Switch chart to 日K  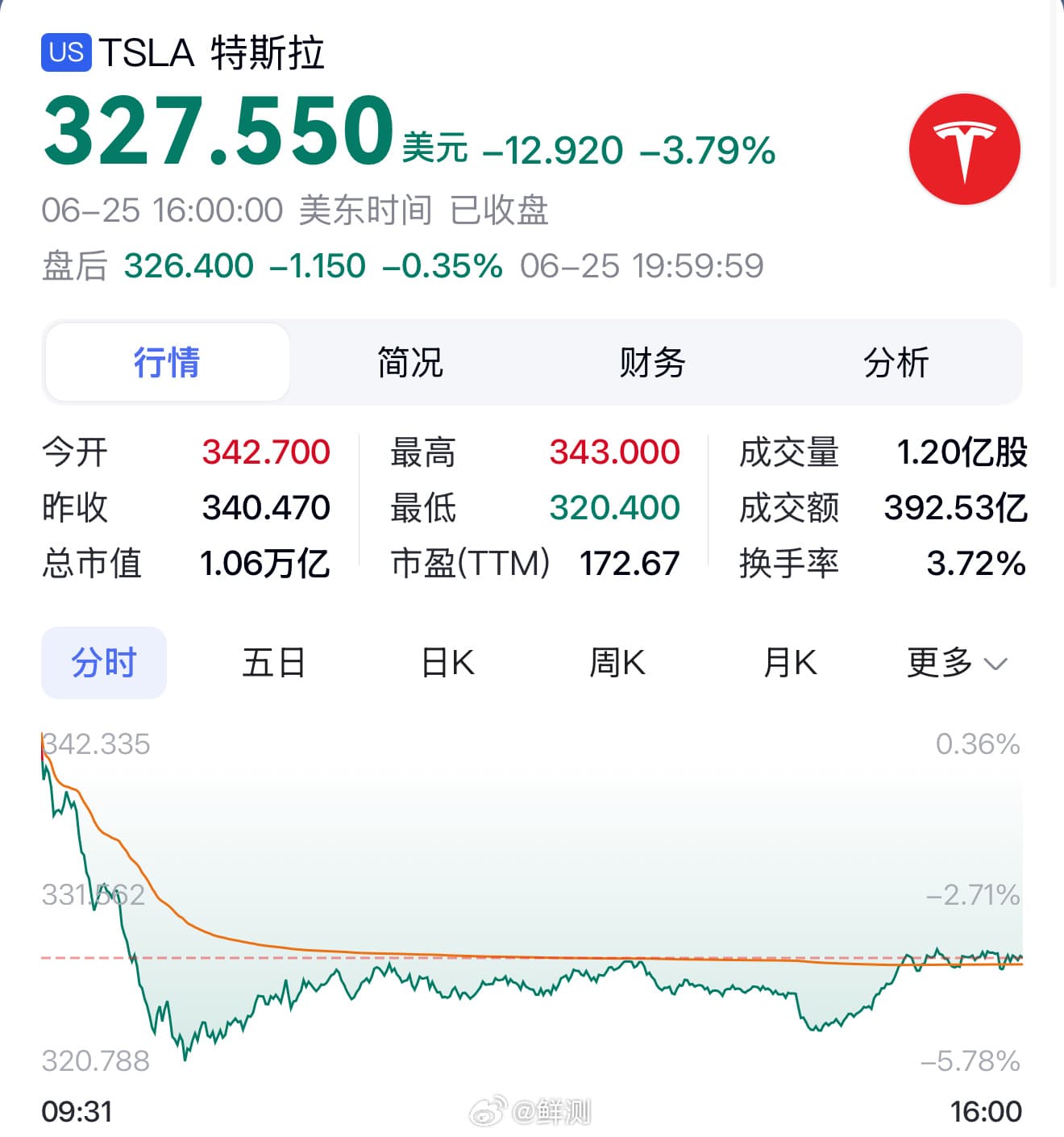(448, 663)
